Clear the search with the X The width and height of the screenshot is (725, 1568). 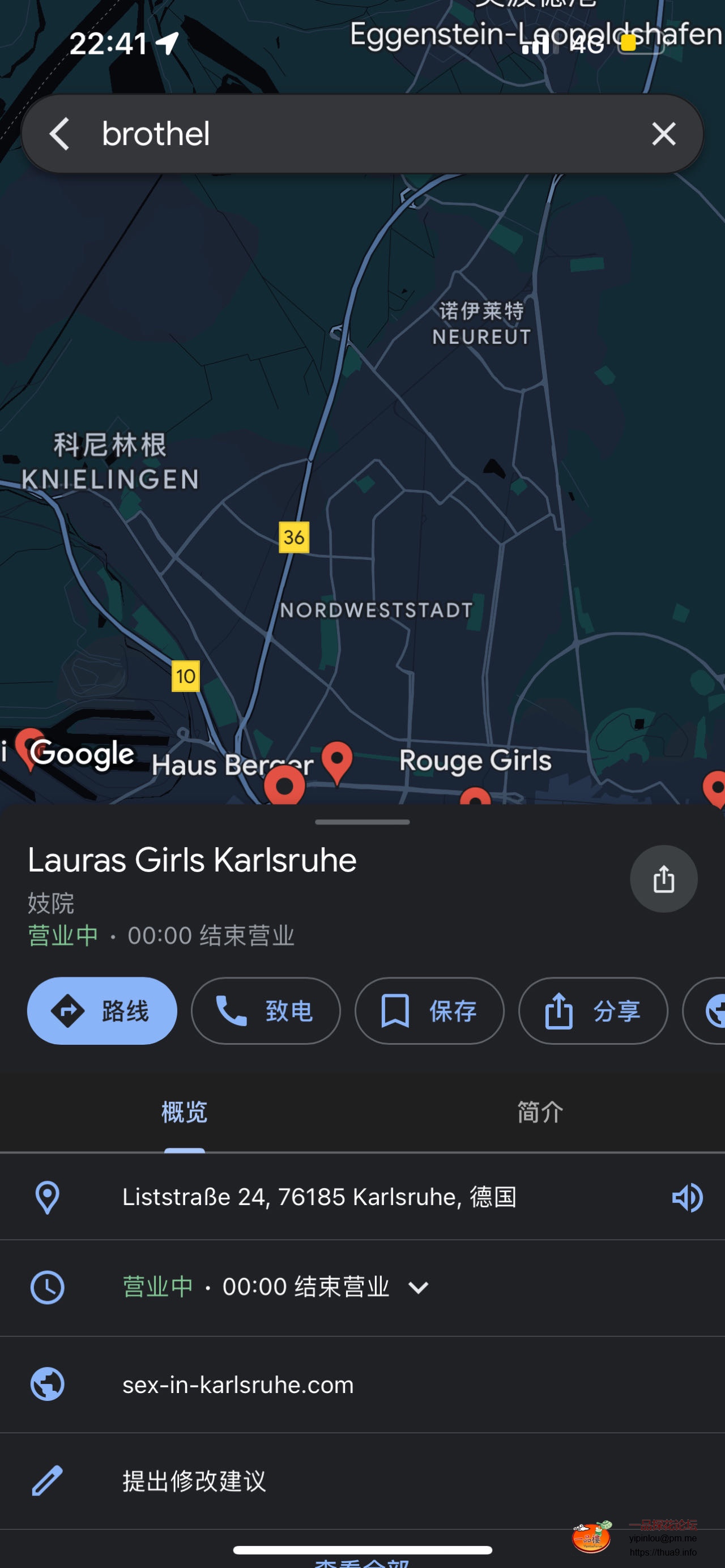(663, 134)
